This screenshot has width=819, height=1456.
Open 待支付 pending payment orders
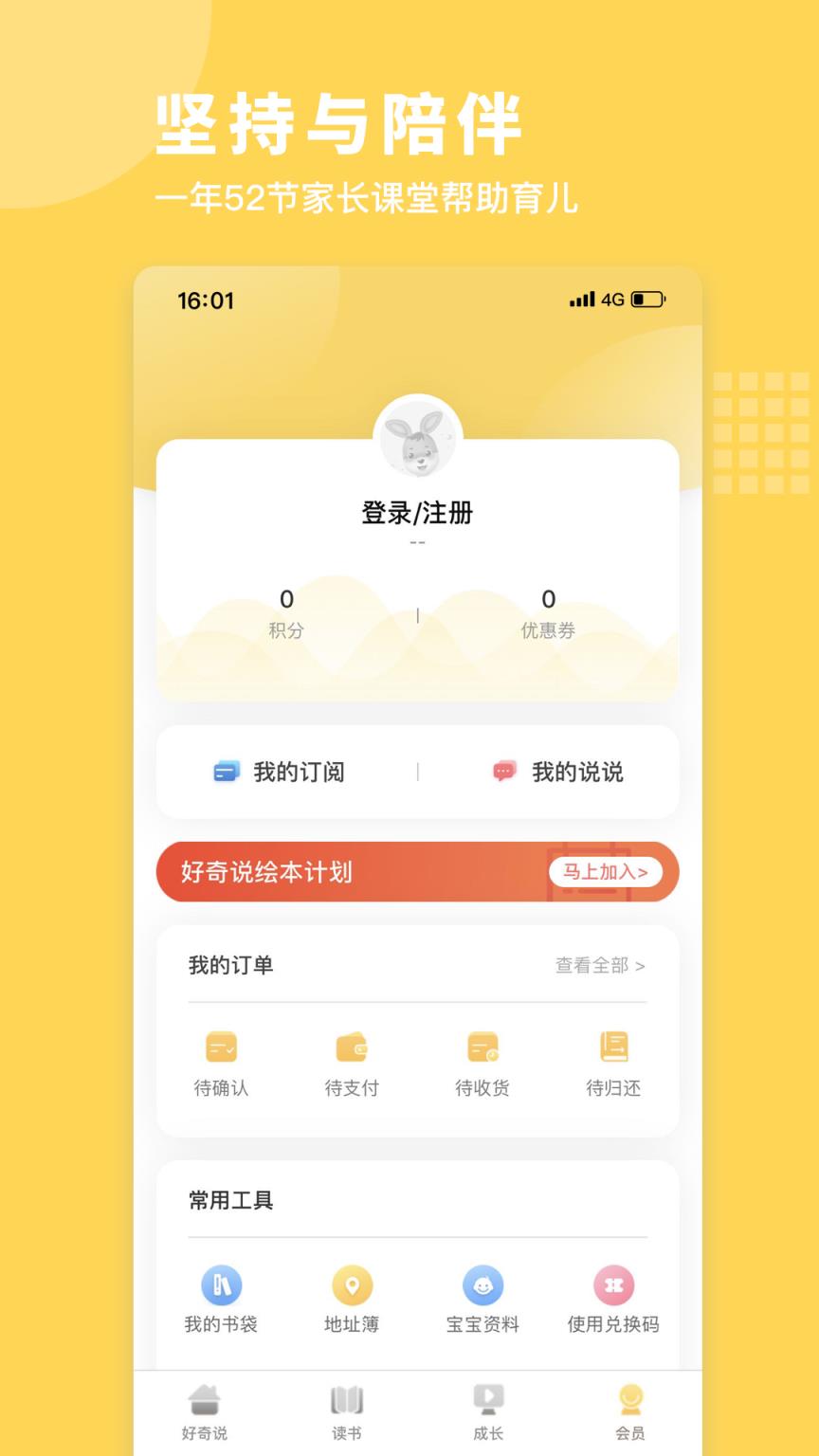pos(351,1064)
